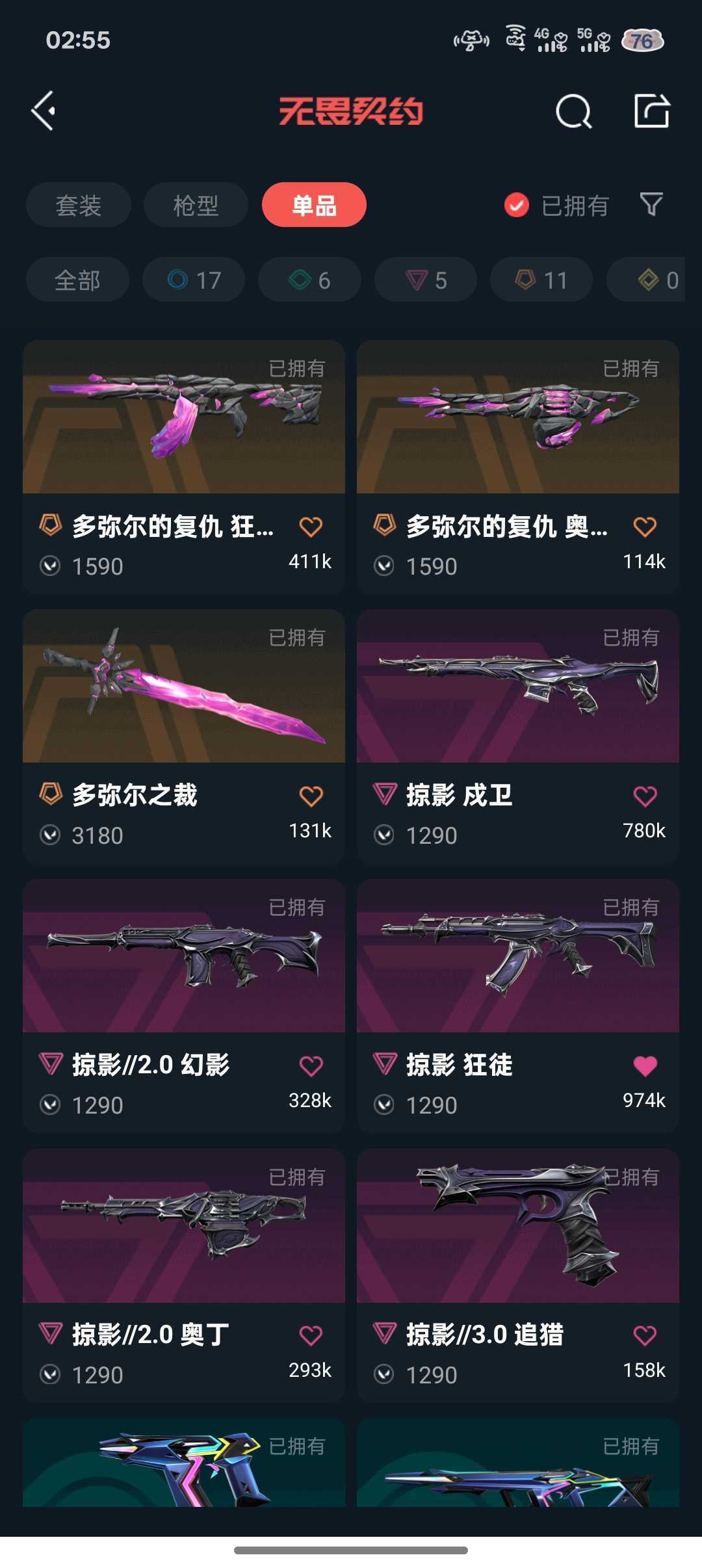
Task: Filter by the pink-triangle 5 tier chip
Action: (426, 280)
